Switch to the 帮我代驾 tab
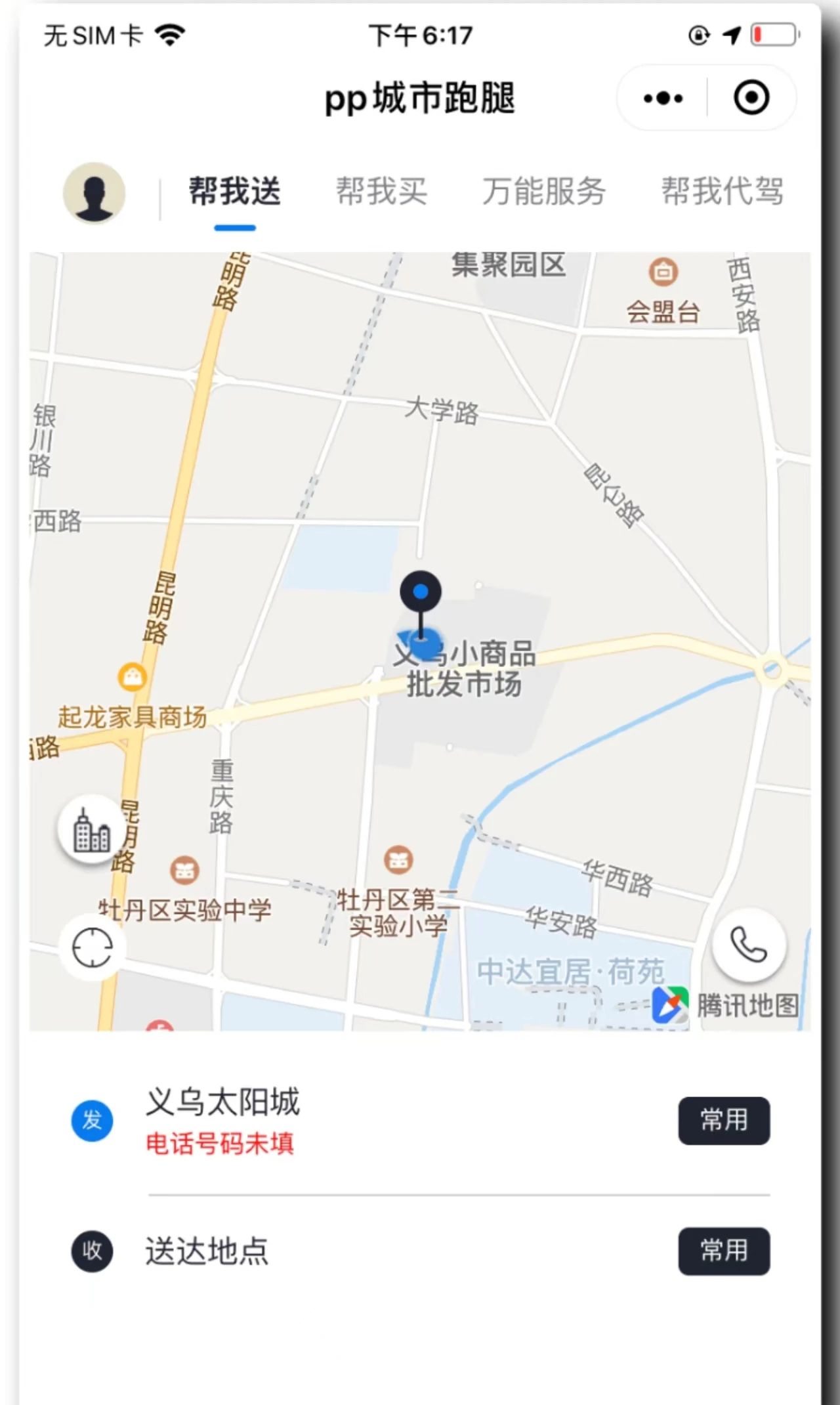840x1405 pixels. click(x=723, y=192)
